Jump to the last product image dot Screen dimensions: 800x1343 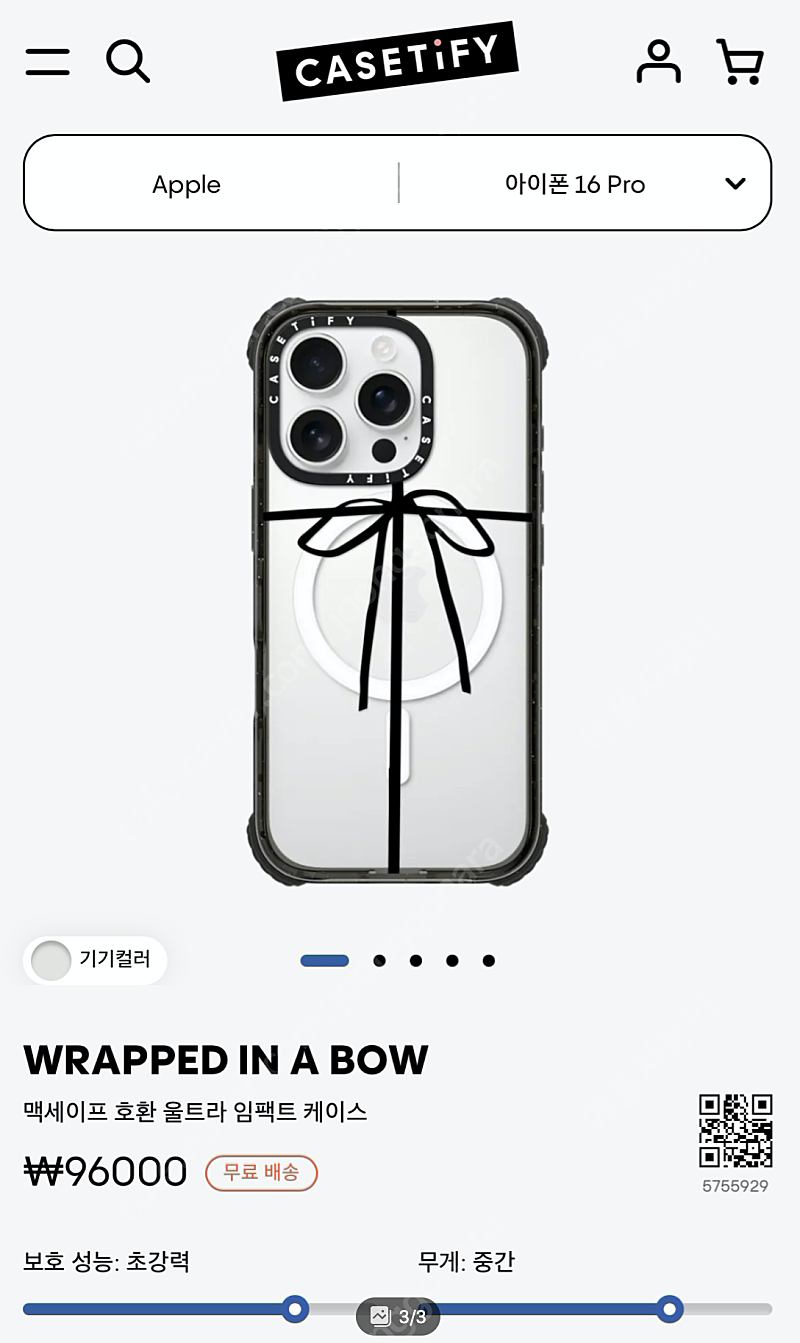pos(488,961)
